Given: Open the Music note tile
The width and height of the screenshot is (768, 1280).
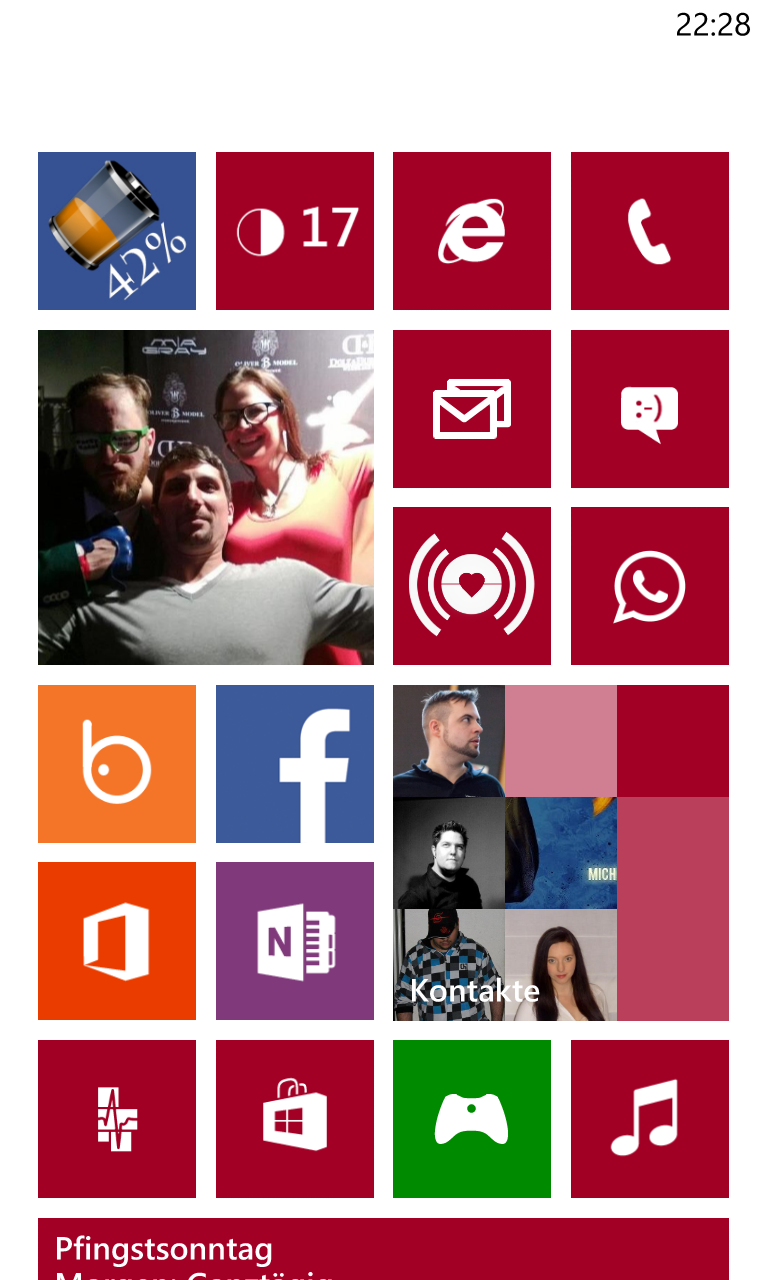Looking at the screenshot, I should [650, 1119].
